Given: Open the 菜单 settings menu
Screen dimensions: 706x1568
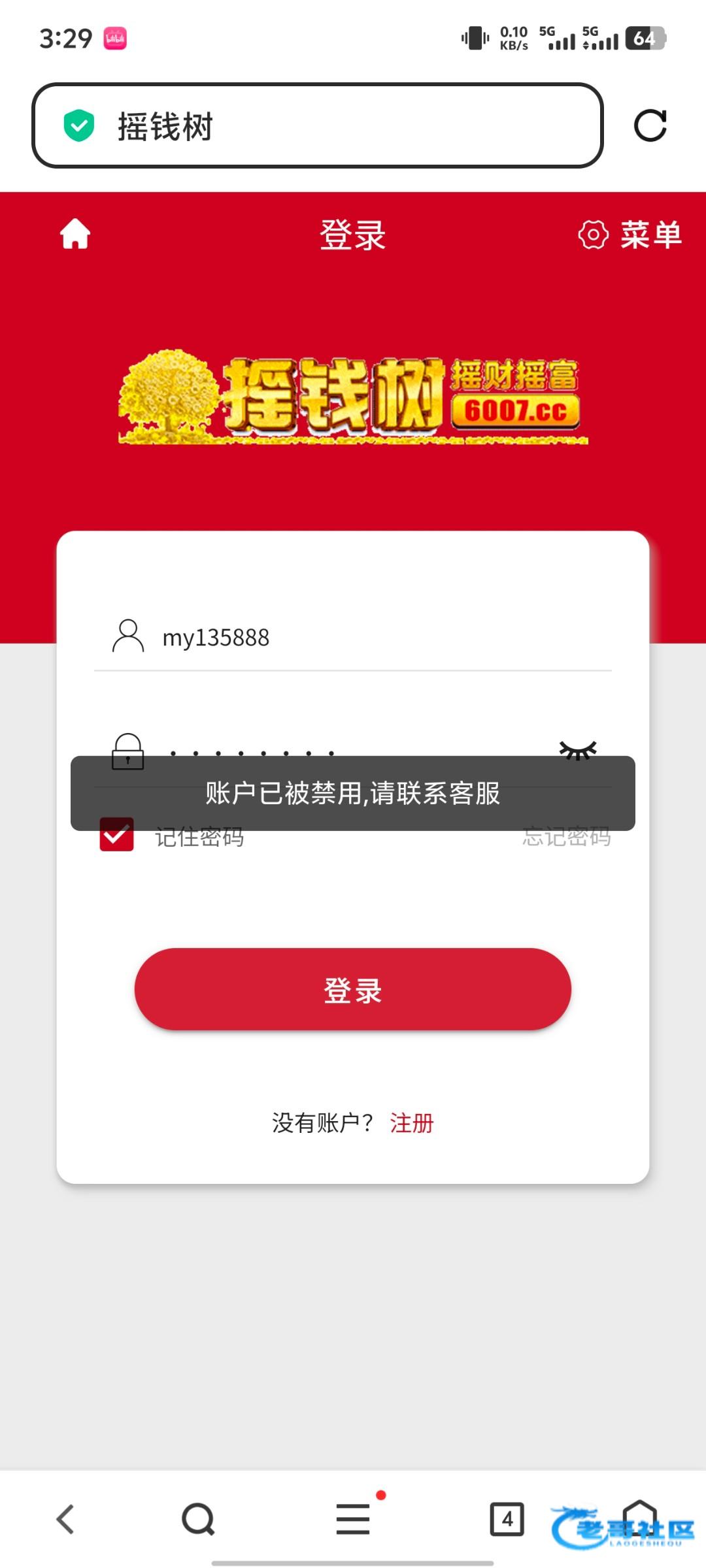Looking at the screenshot, I should tap(630, 235).
